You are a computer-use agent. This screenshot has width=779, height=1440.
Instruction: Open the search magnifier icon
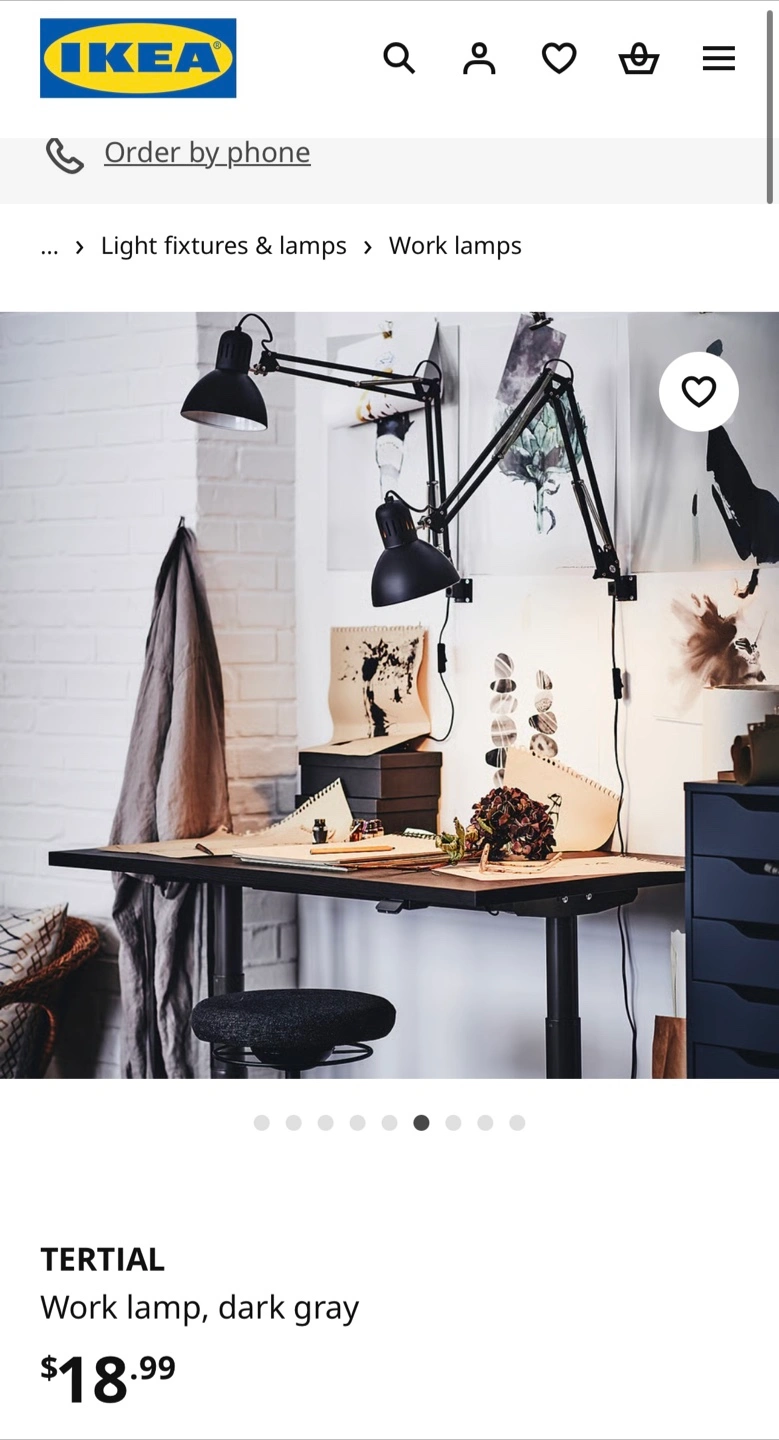[399, 59]
